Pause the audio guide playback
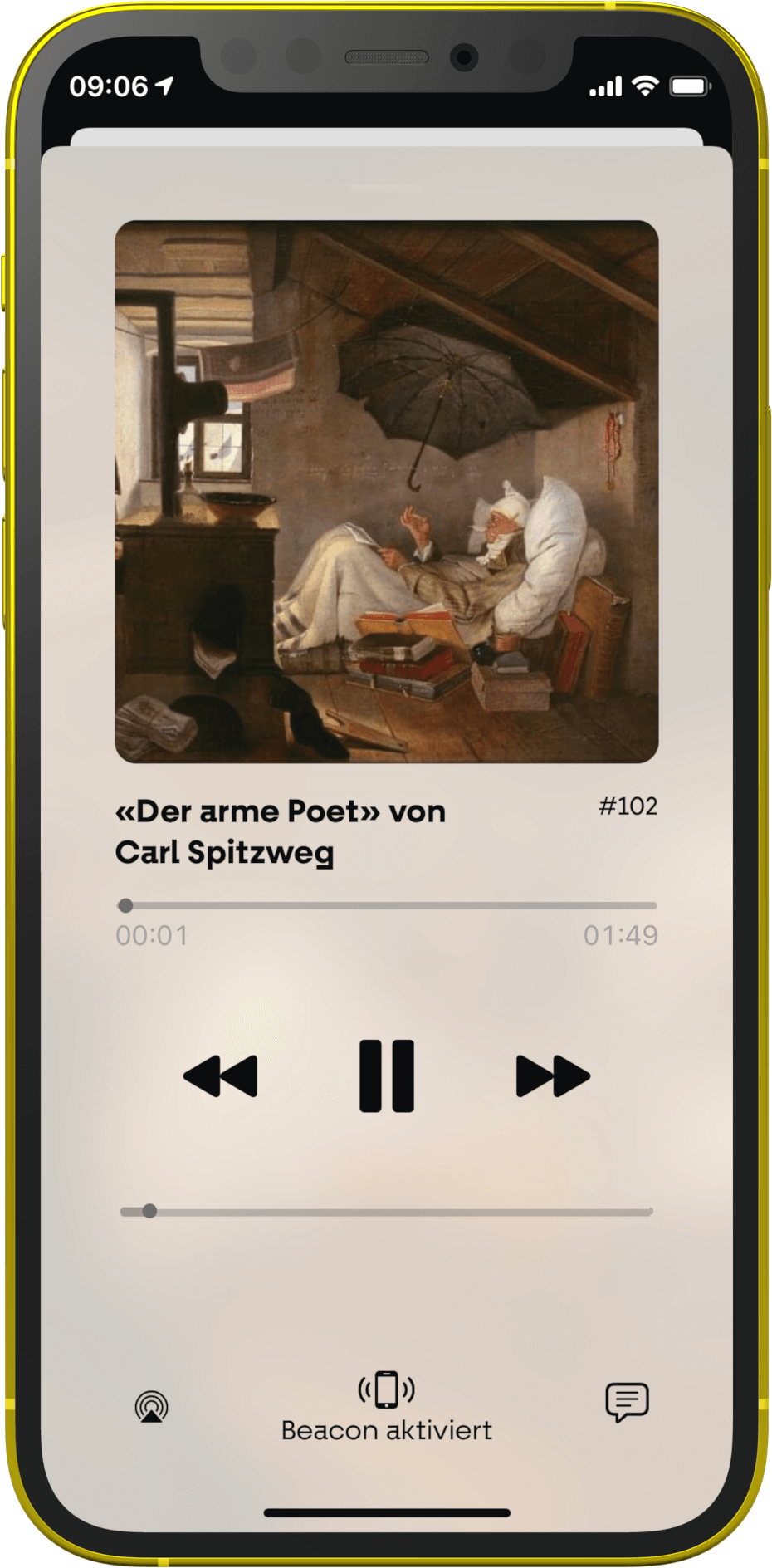Screen dimensions: 772x1568 tap(386, 1076)
